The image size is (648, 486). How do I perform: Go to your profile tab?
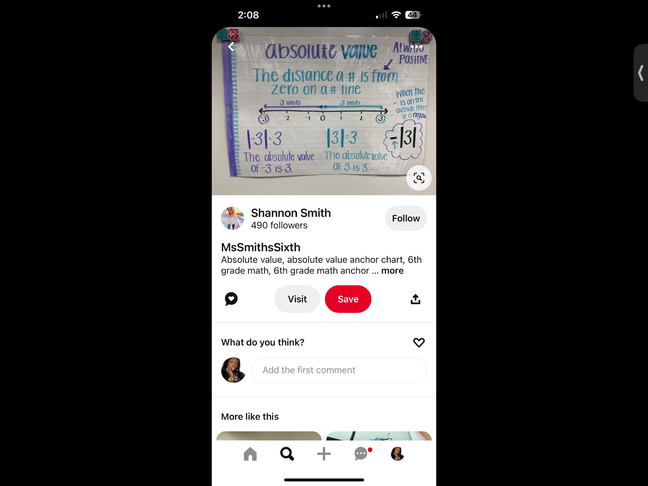(x=397, y=454)
